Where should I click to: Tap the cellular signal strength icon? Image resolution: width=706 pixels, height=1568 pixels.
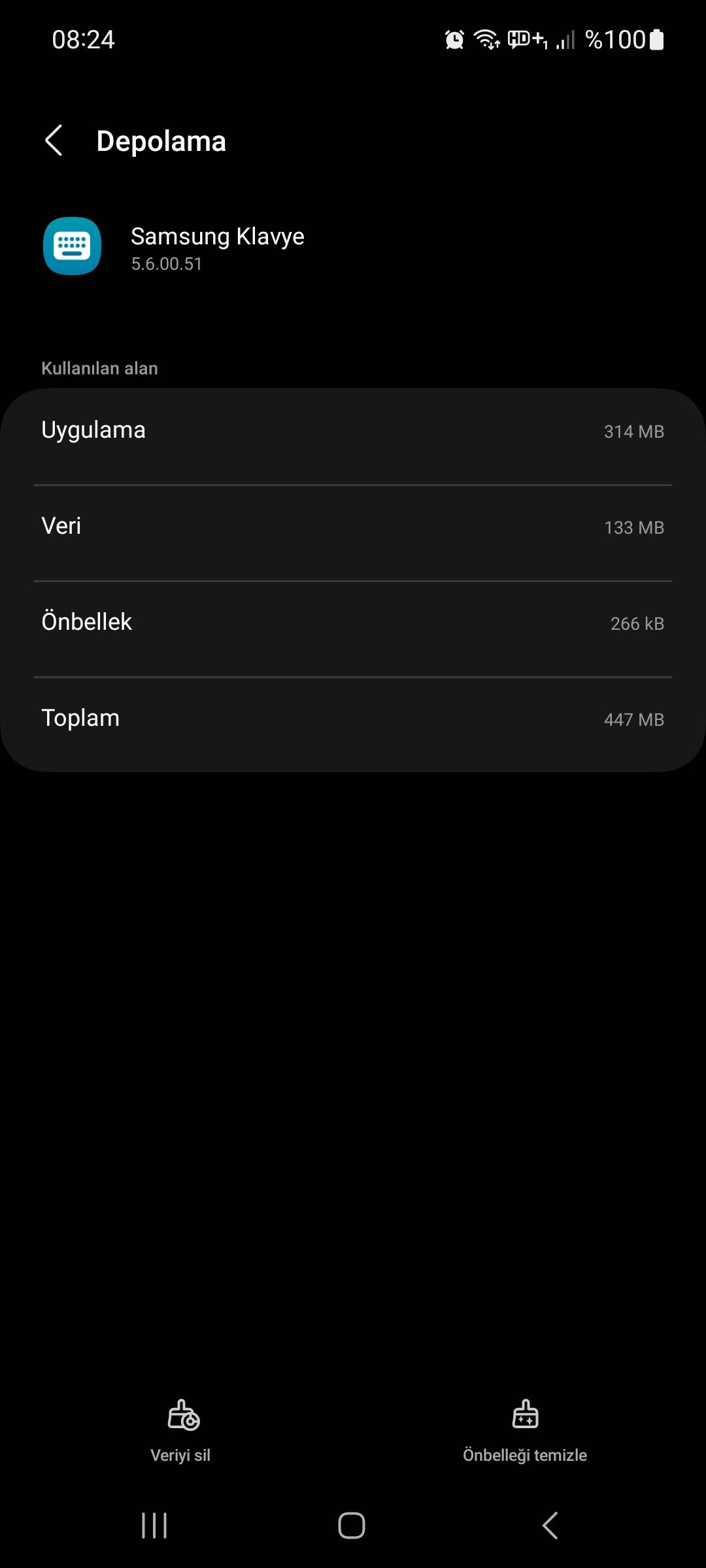563,41
